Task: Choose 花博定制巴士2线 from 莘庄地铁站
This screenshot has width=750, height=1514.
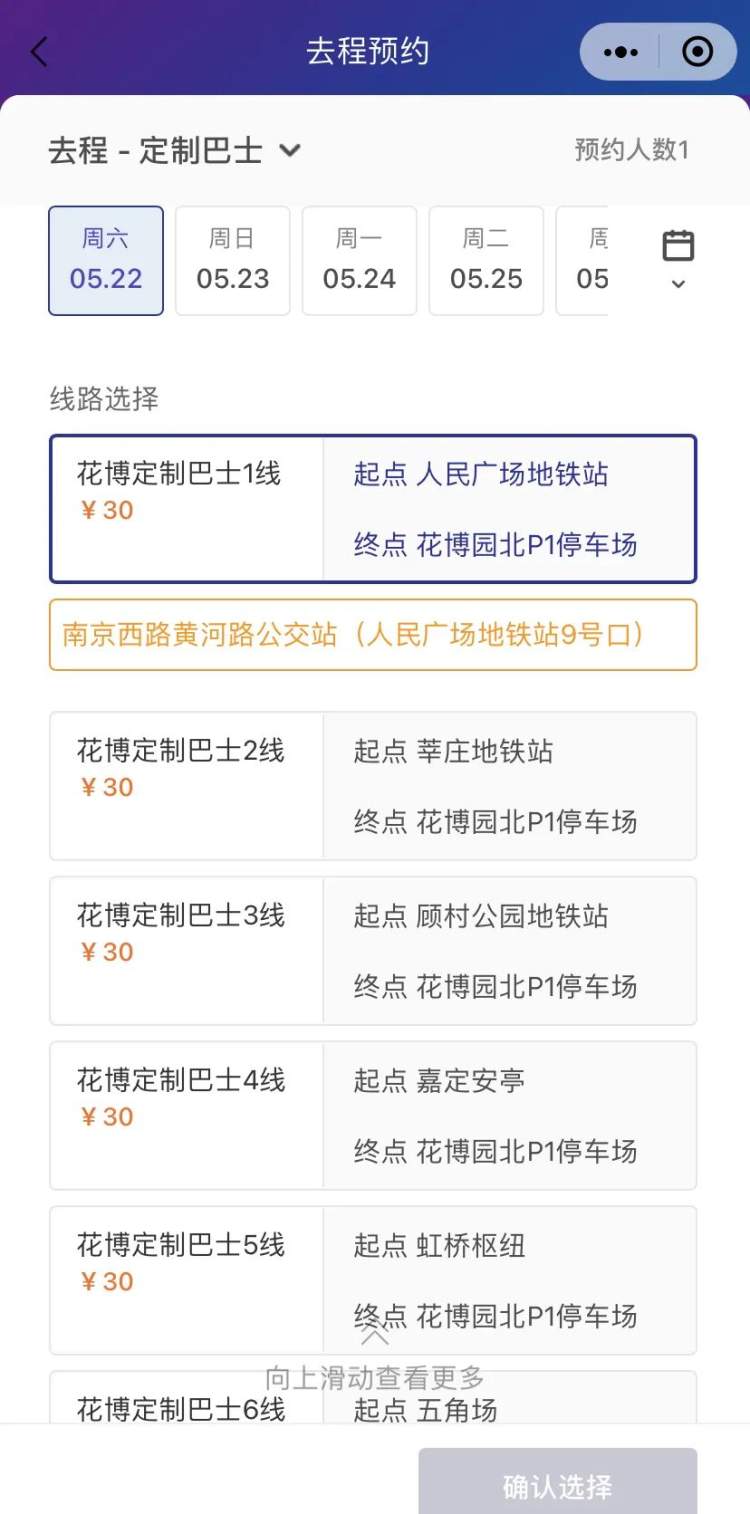Action: point(372,786)
